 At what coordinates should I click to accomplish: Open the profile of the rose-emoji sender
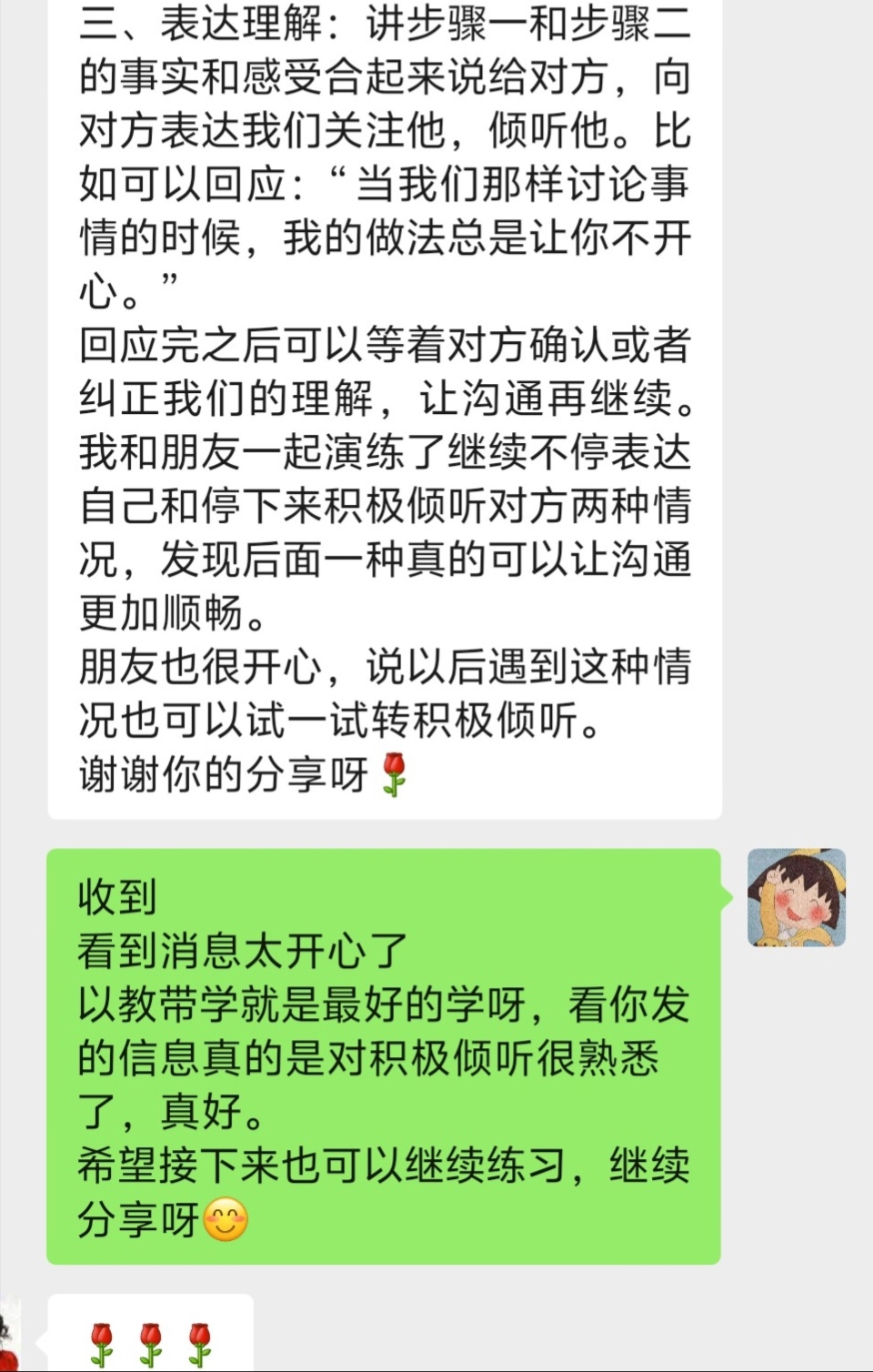point(8,1337)
